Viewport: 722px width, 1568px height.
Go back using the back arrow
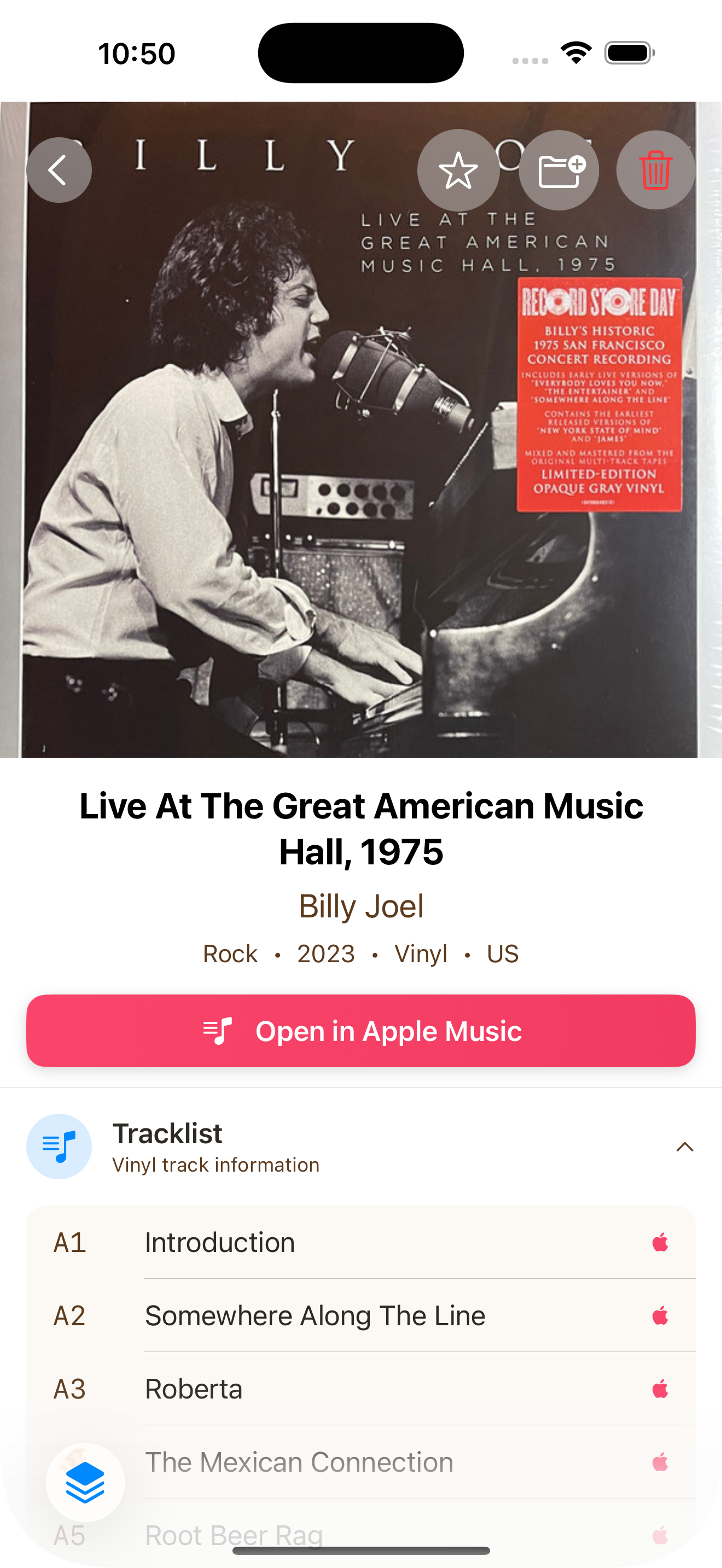tap(59, 170)
